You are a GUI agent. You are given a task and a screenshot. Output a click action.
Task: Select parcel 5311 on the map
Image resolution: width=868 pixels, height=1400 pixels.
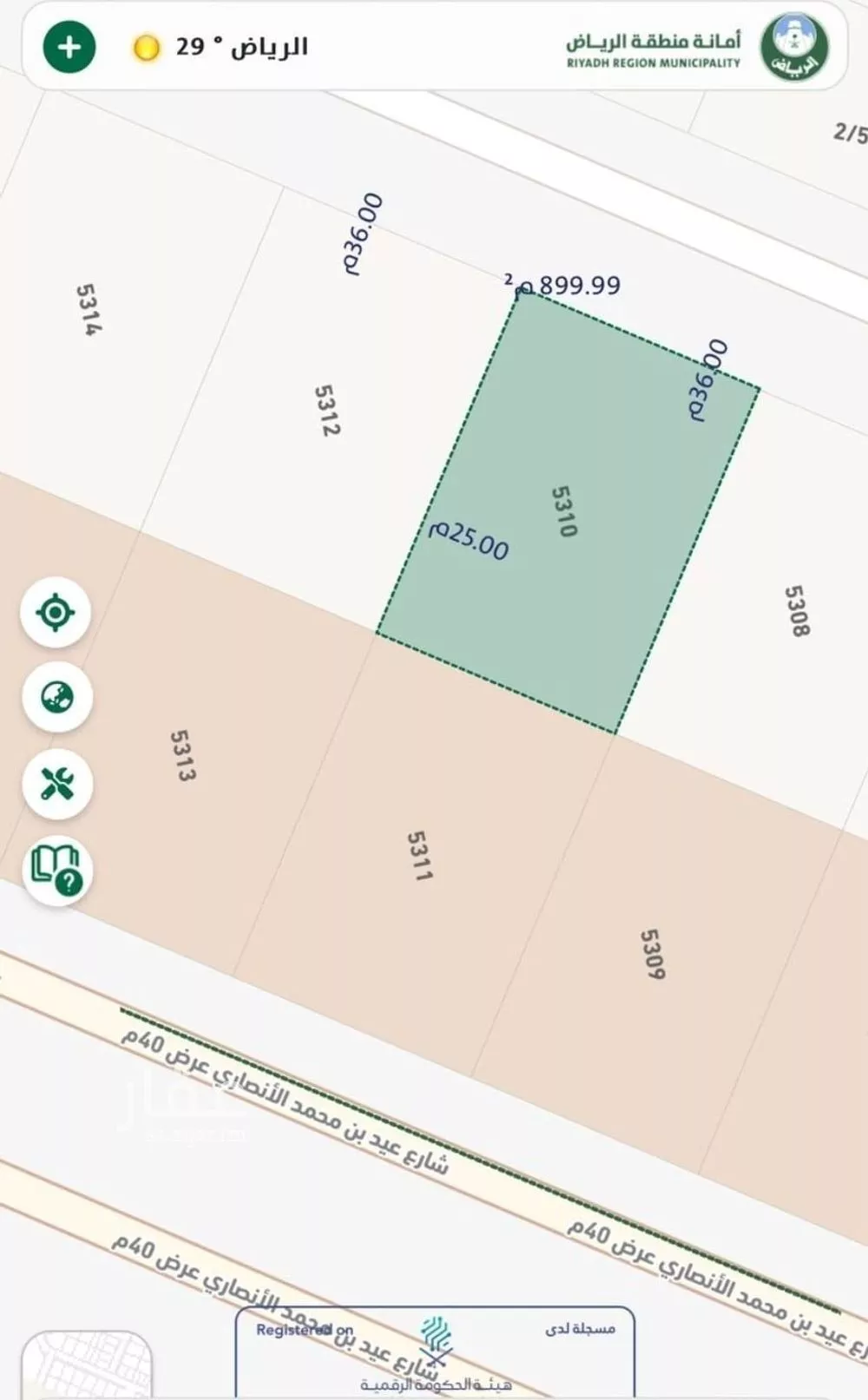(419, 857)
